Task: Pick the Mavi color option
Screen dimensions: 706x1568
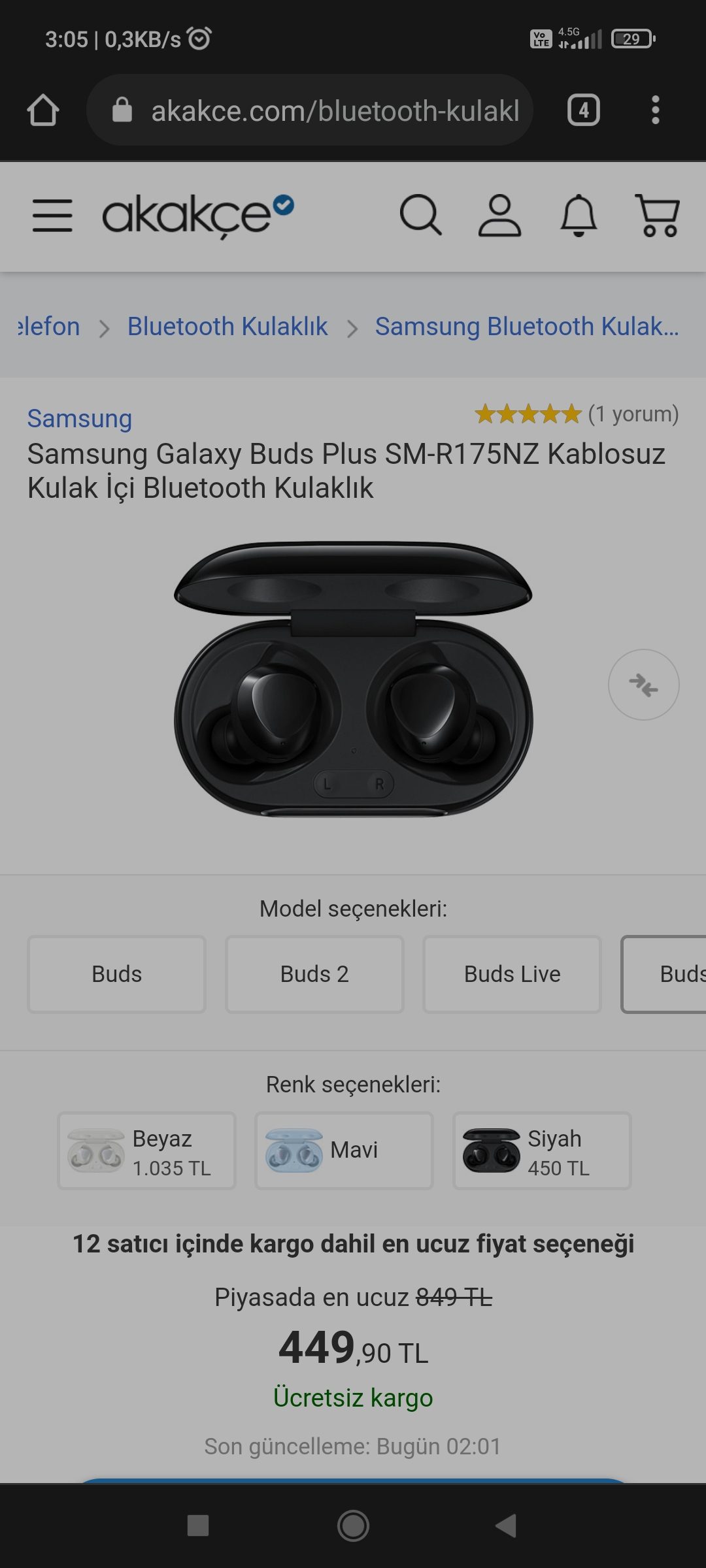Action: (x=344, y=1151)
